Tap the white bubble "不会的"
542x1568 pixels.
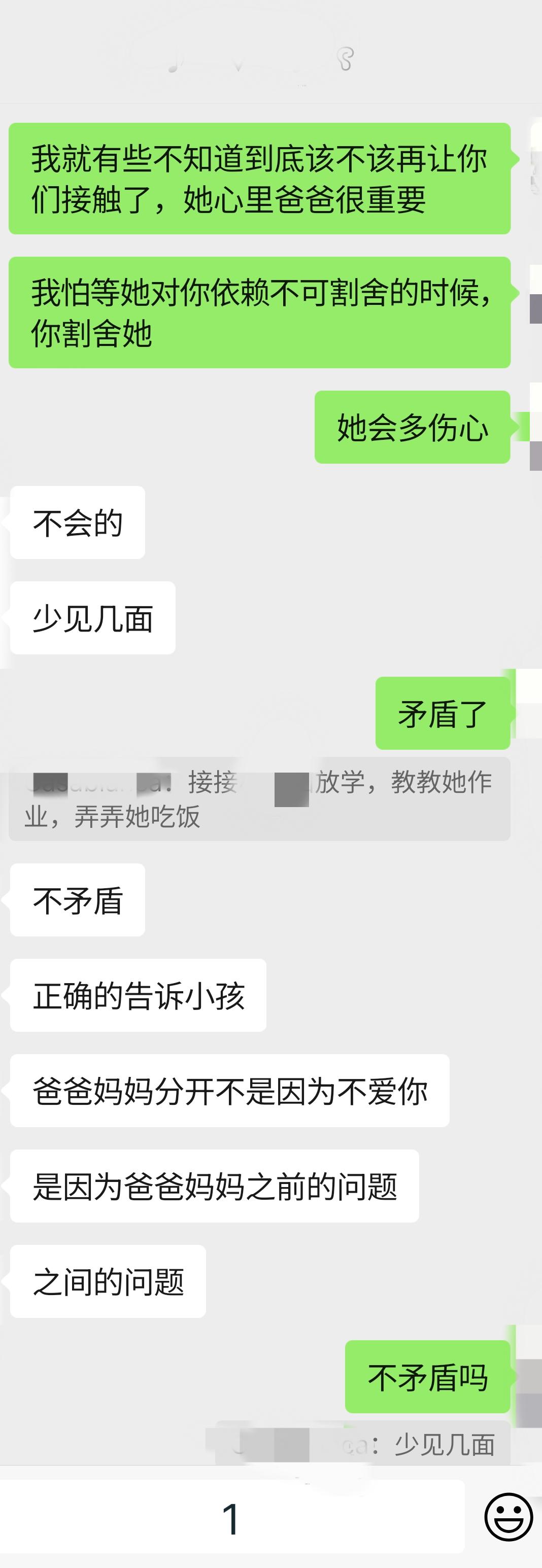77,521
